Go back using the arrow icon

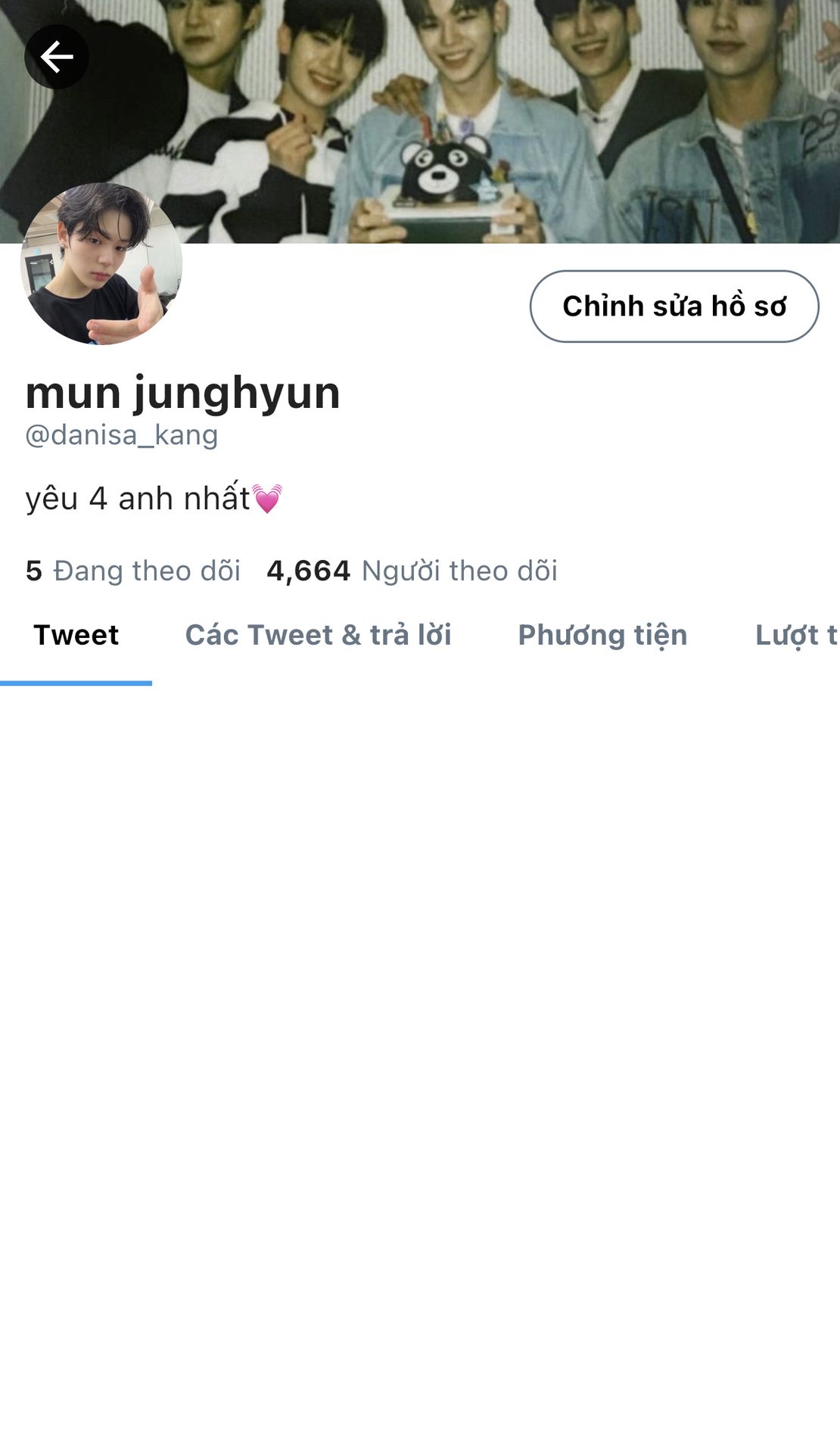click(x=57, y=57)
